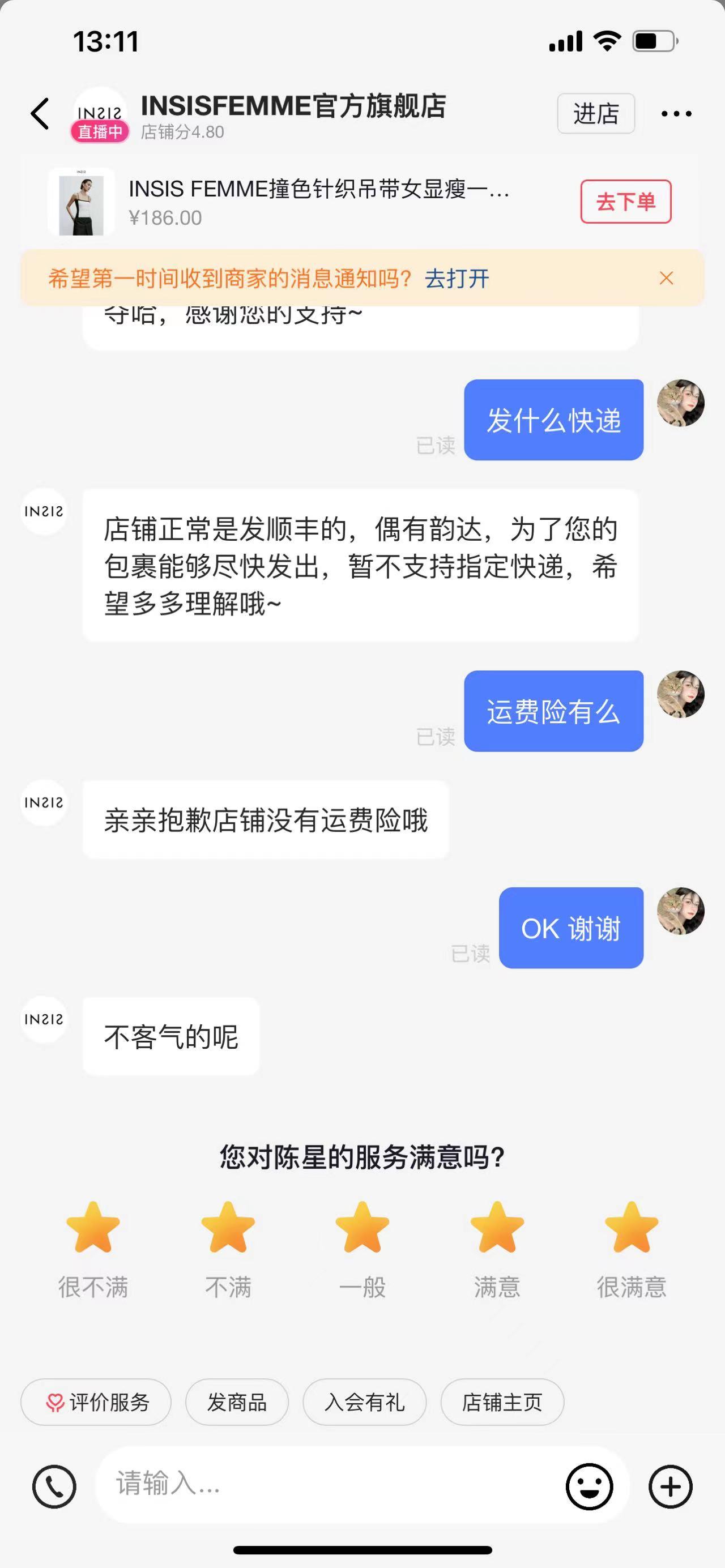Click the back arrow to leave chat
The width and height of the screenshot is (725, 1568).
(39, 113)
